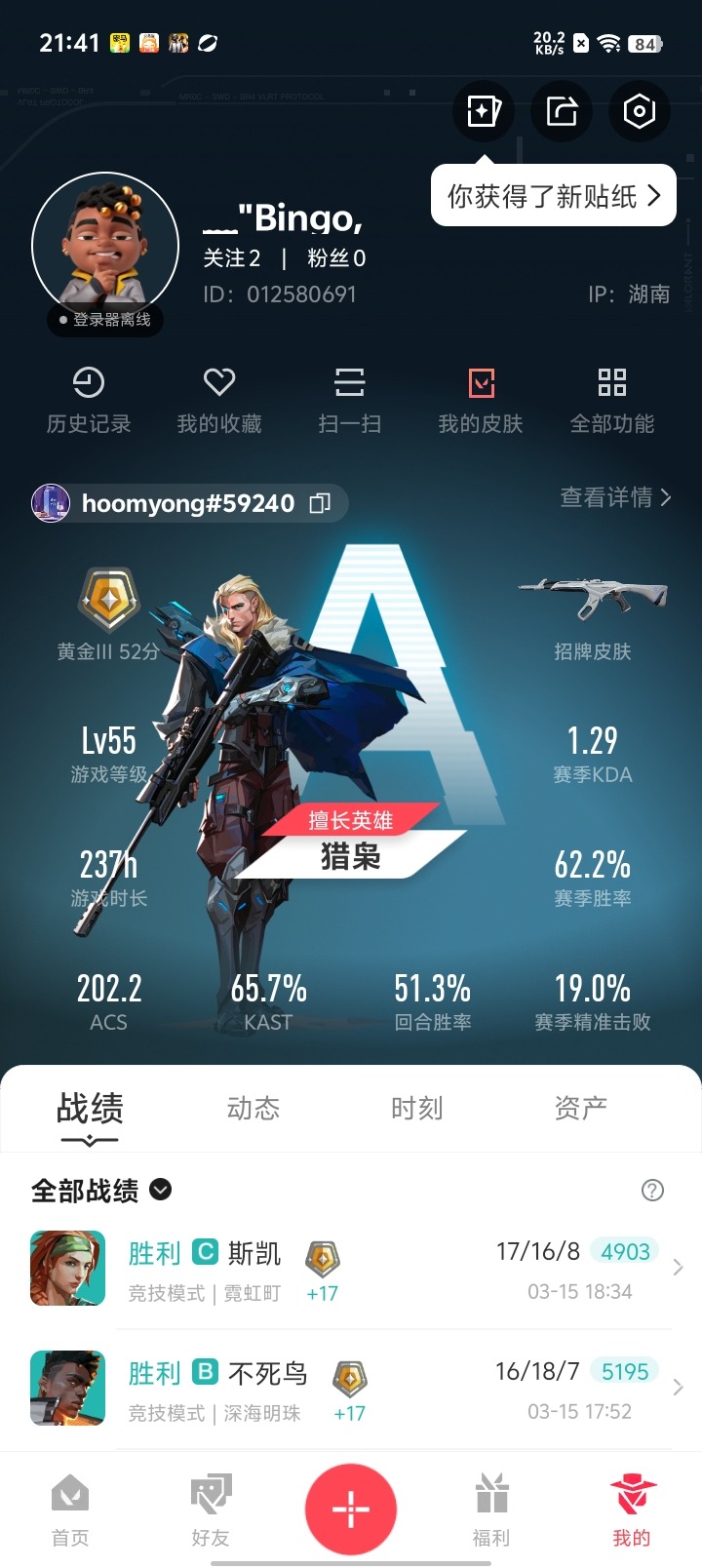The width and height of the screenshot is (702, 1568).
Task: Open 我的收藏 favorites
Action: [x=219, y=401]
